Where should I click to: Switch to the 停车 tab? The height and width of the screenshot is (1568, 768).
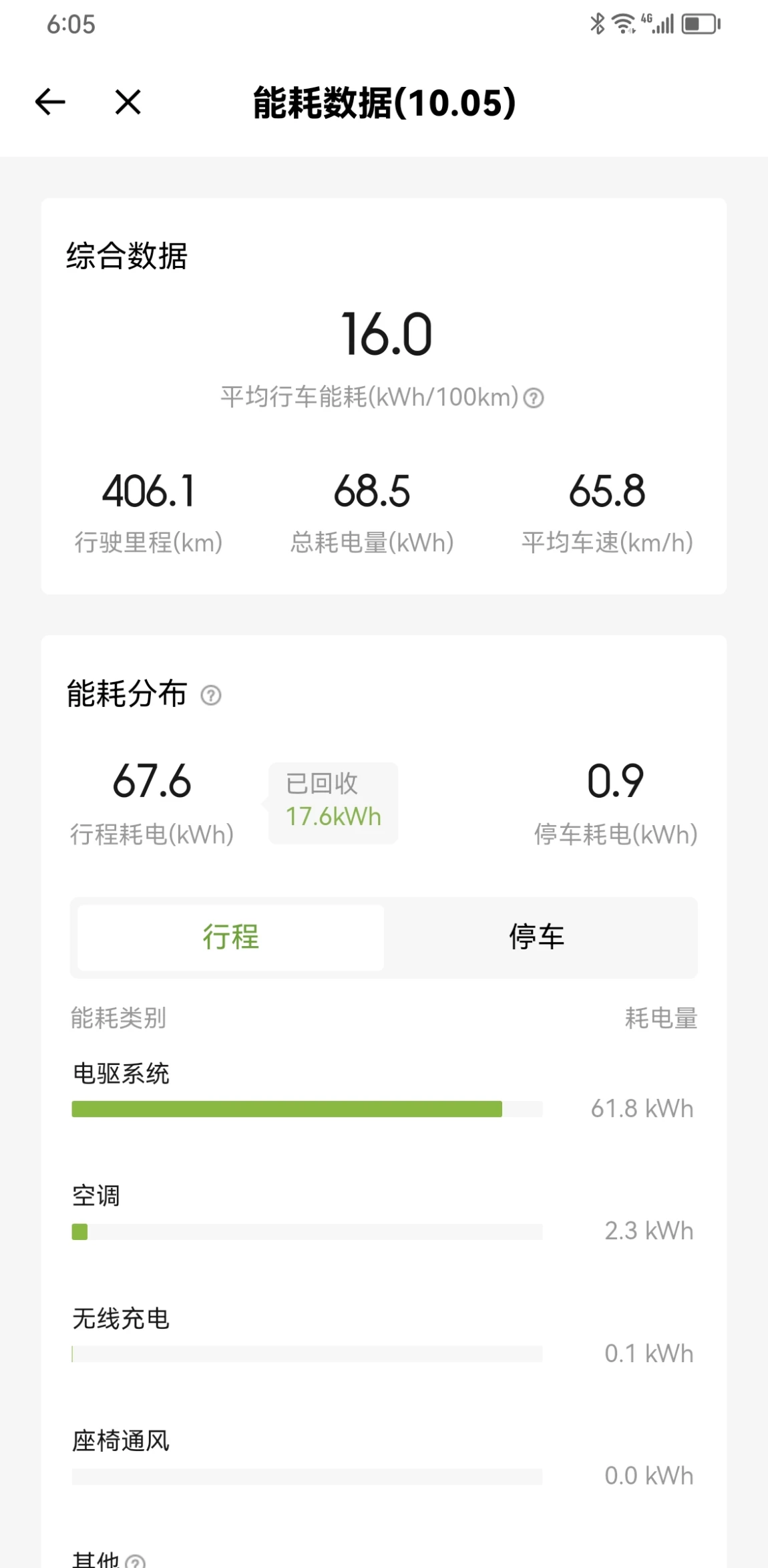537,937
